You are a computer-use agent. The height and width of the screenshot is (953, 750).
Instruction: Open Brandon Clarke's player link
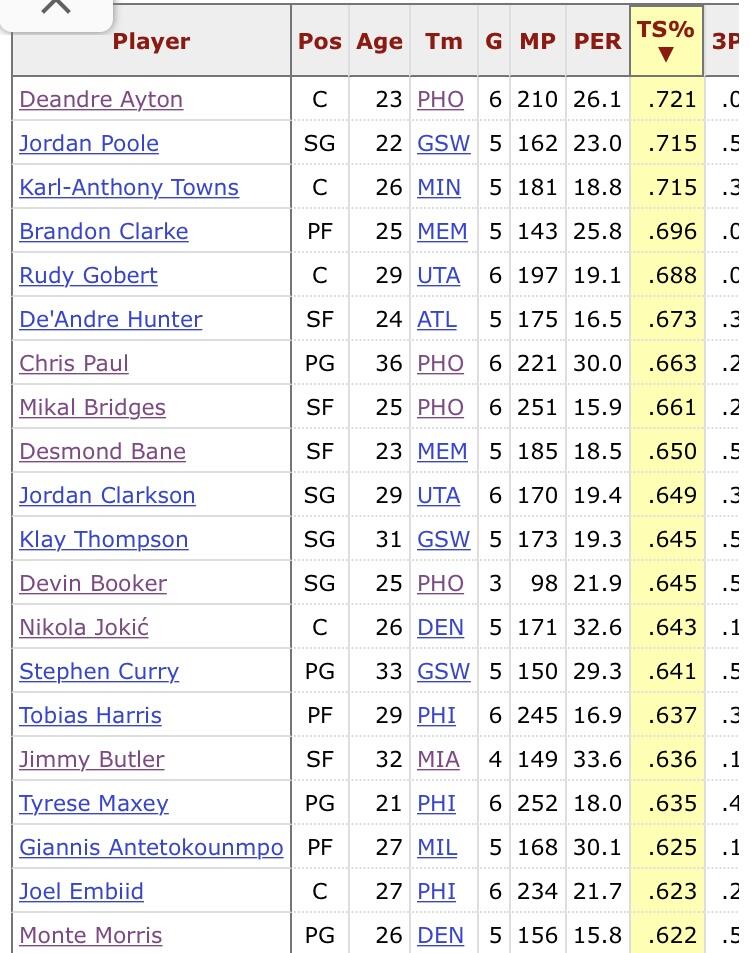coord(104,232)
